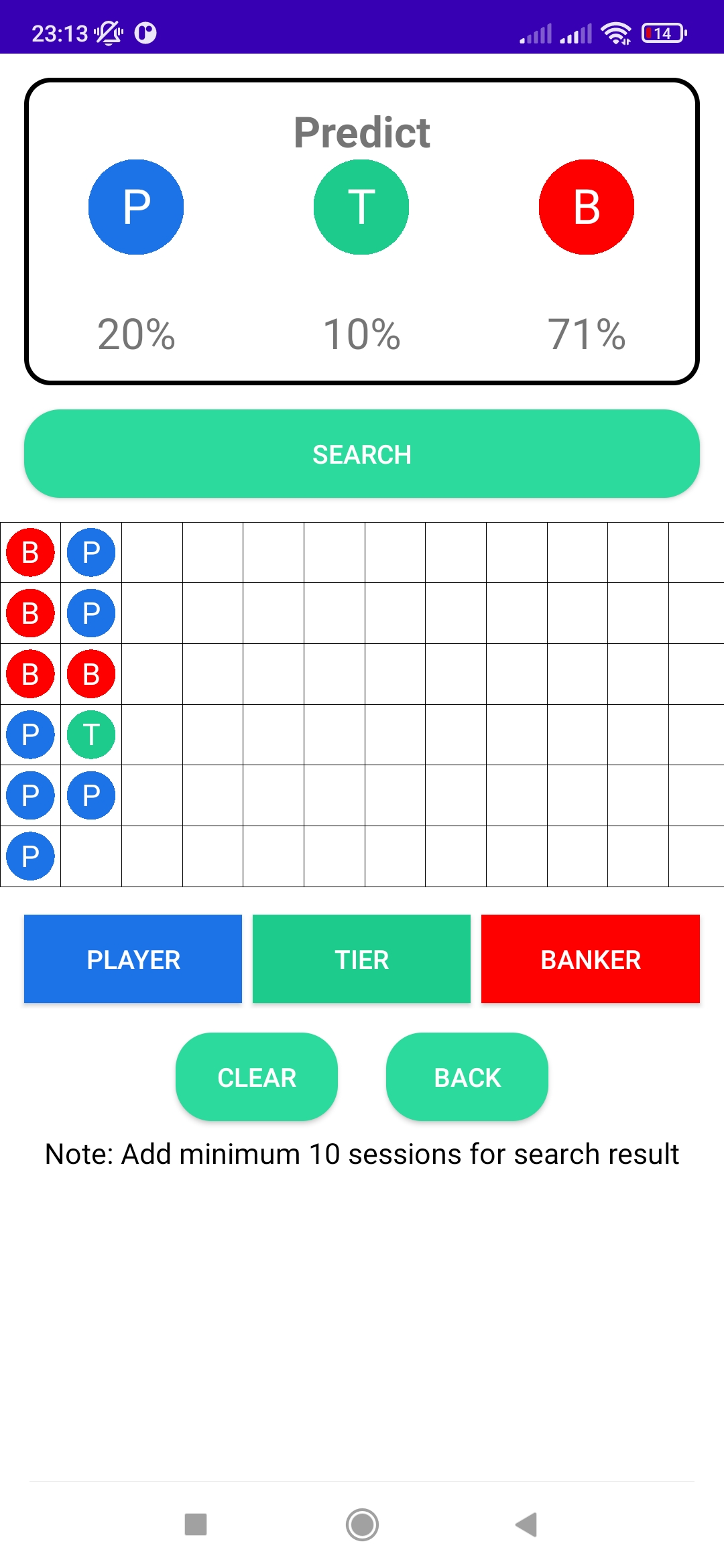Add a TIER result

(x=361, y=959)
